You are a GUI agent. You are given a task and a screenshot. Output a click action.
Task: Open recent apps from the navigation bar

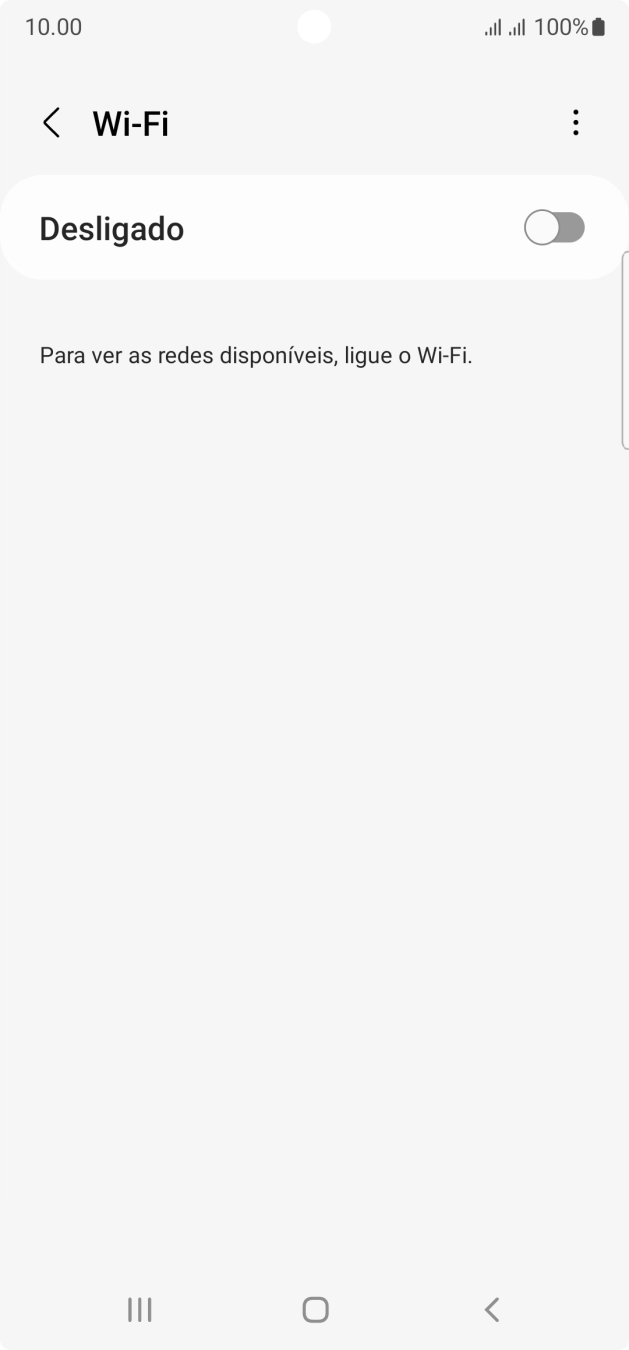(x=139, y=1309)
